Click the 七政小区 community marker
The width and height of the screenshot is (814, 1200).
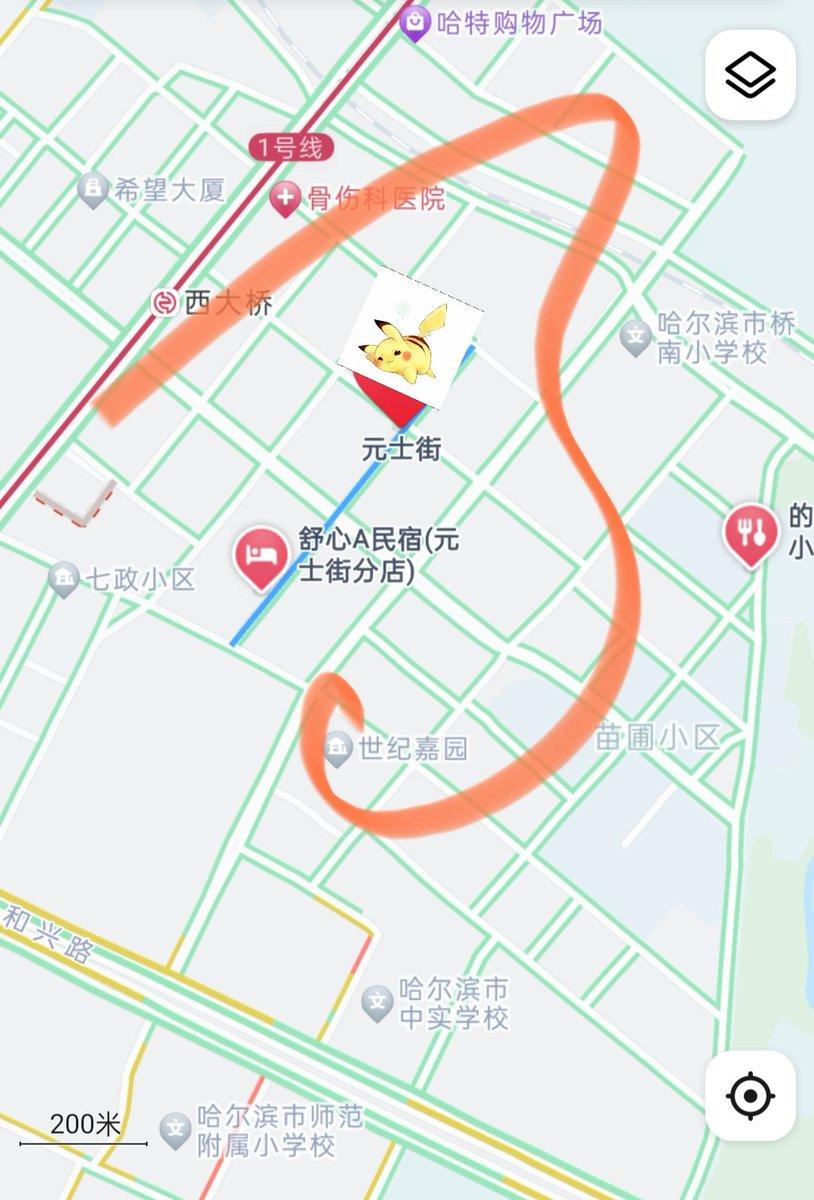pos(65,578)
